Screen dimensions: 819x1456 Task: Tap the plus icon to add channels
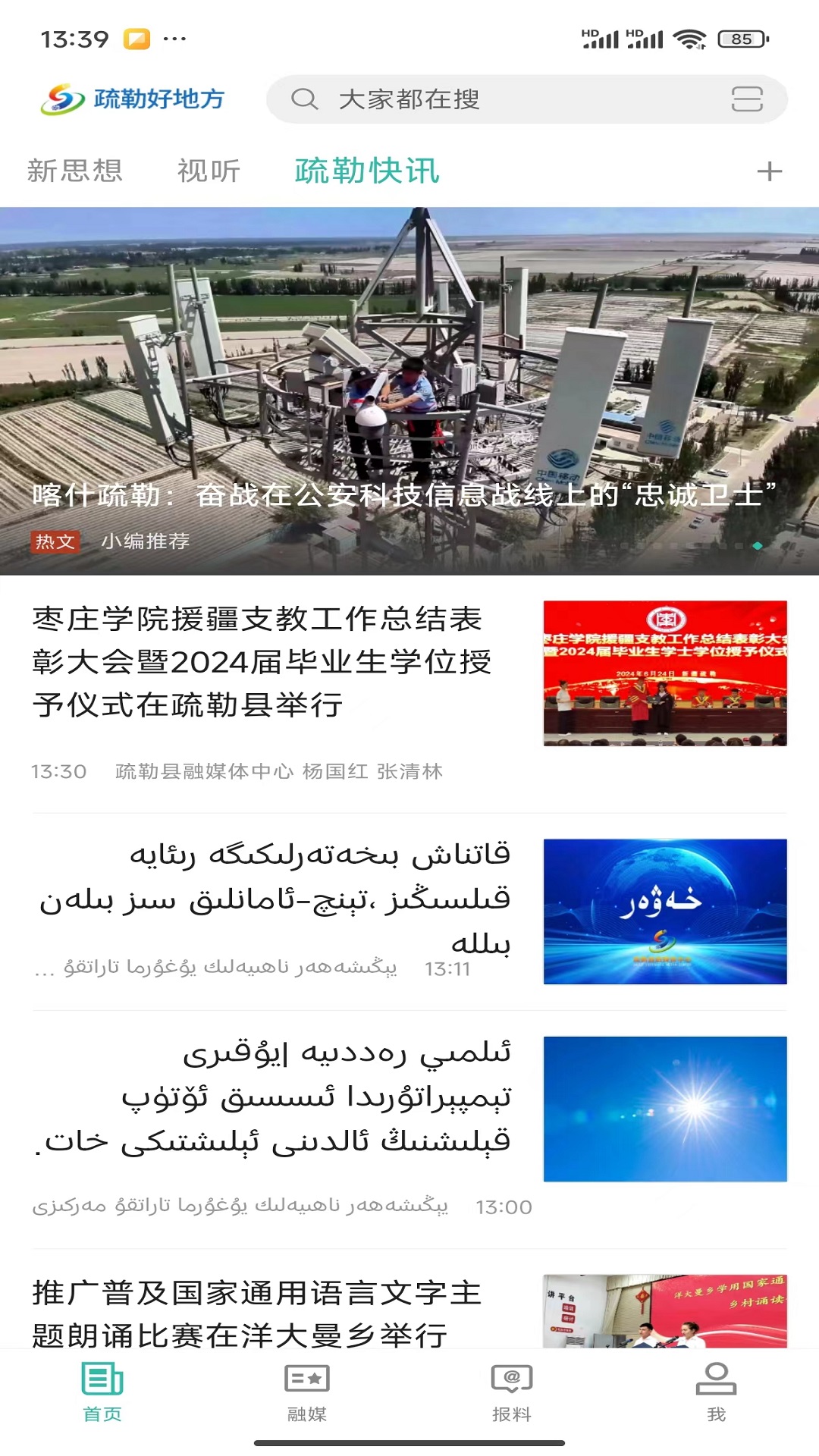(x=769, y=171)
